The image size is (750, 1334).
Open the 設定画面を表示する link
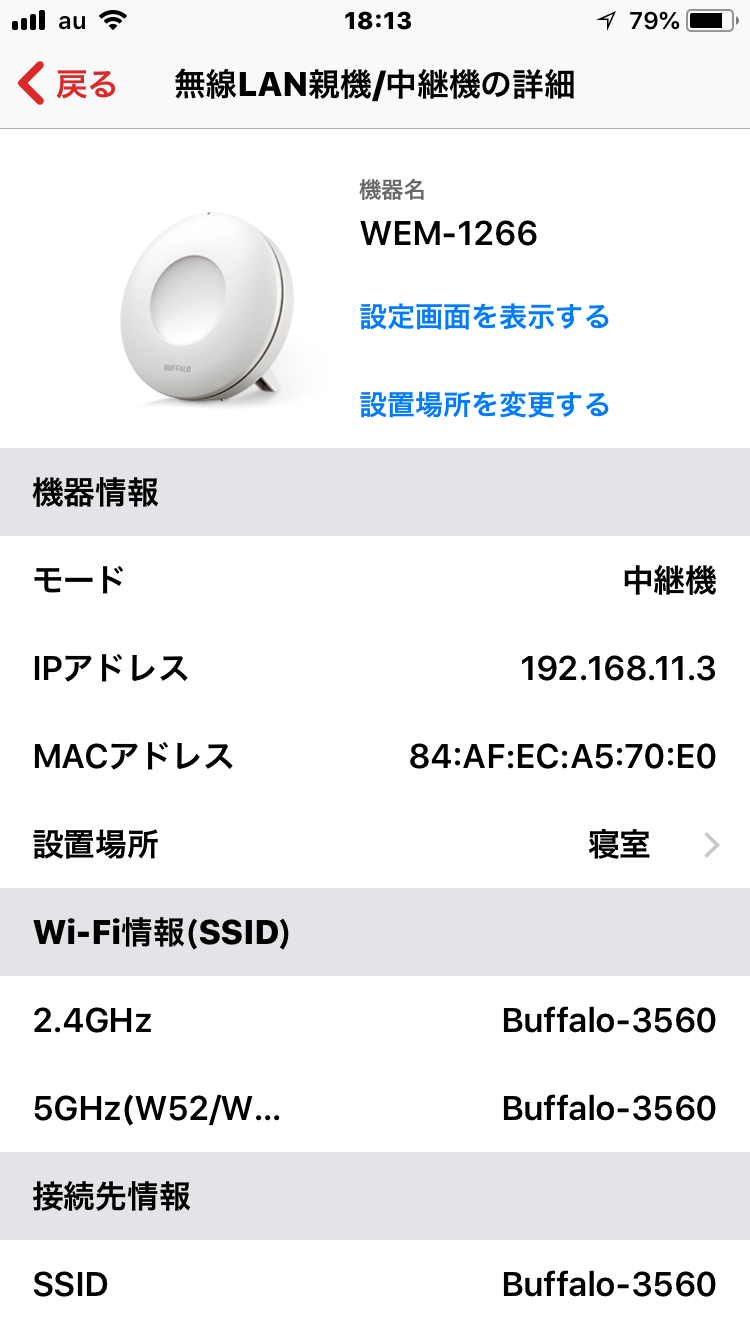tap(484, 317)
